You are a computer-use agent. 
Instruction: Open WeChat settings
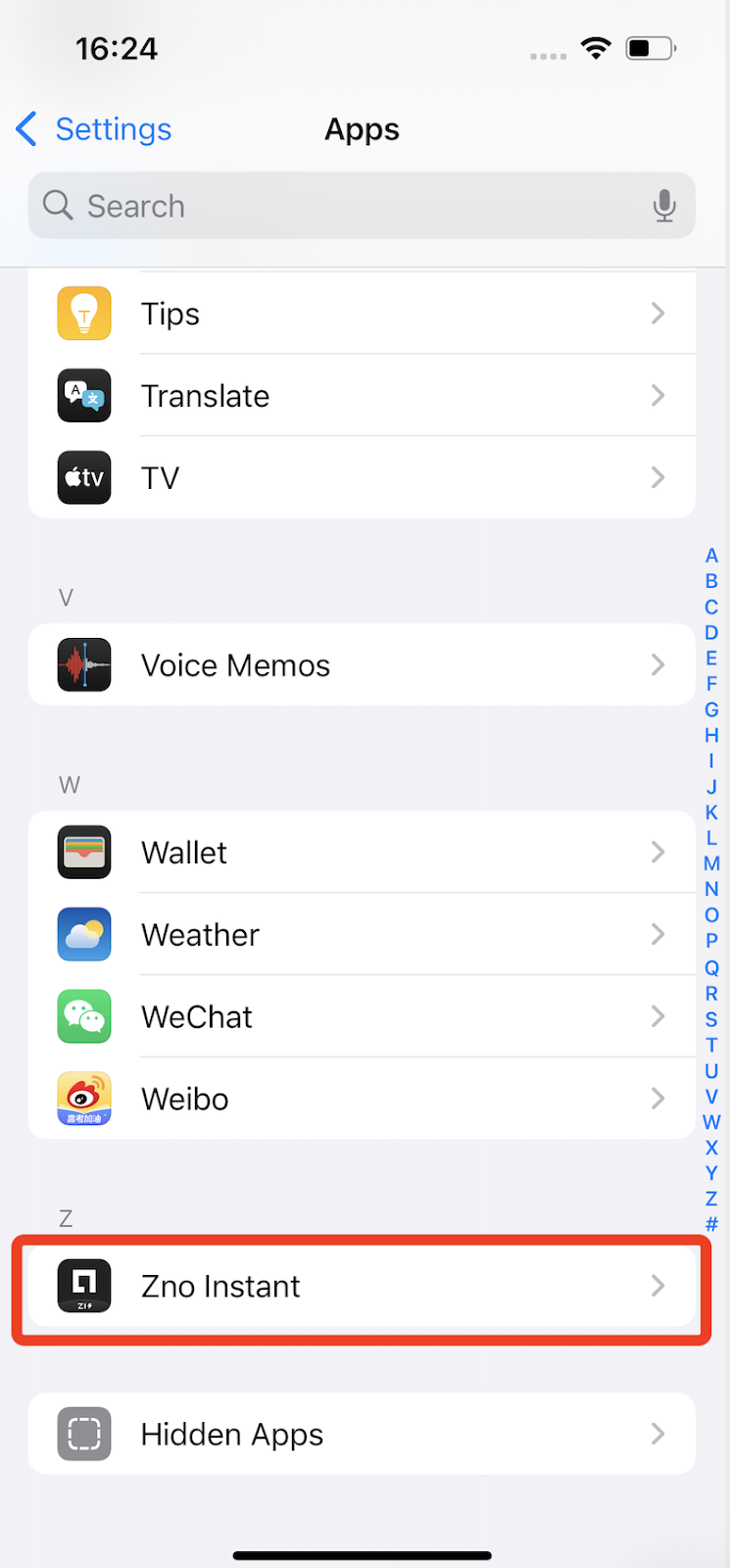coord(362,1017)
